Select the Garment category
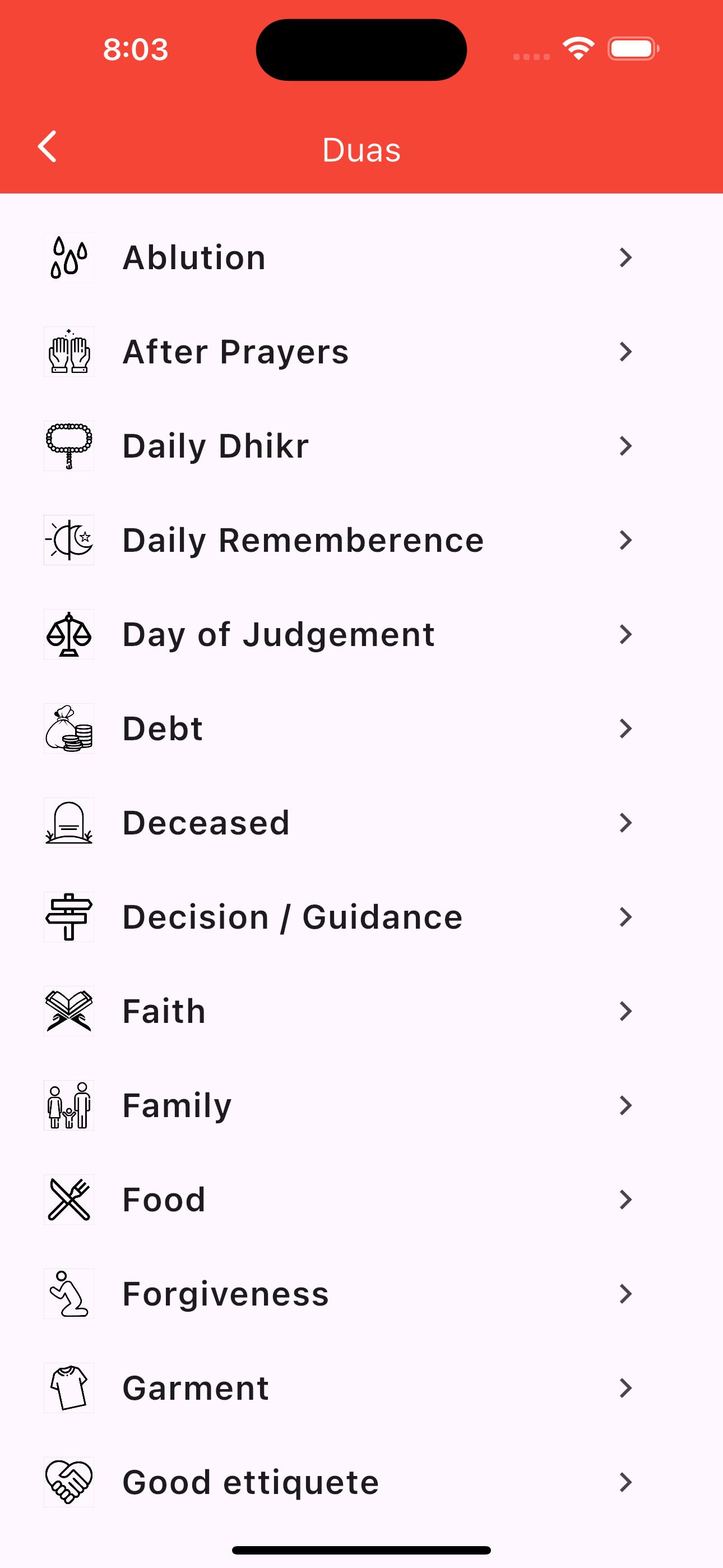Viewport: 723px width, 1568px height. [x=361, y=1388]
